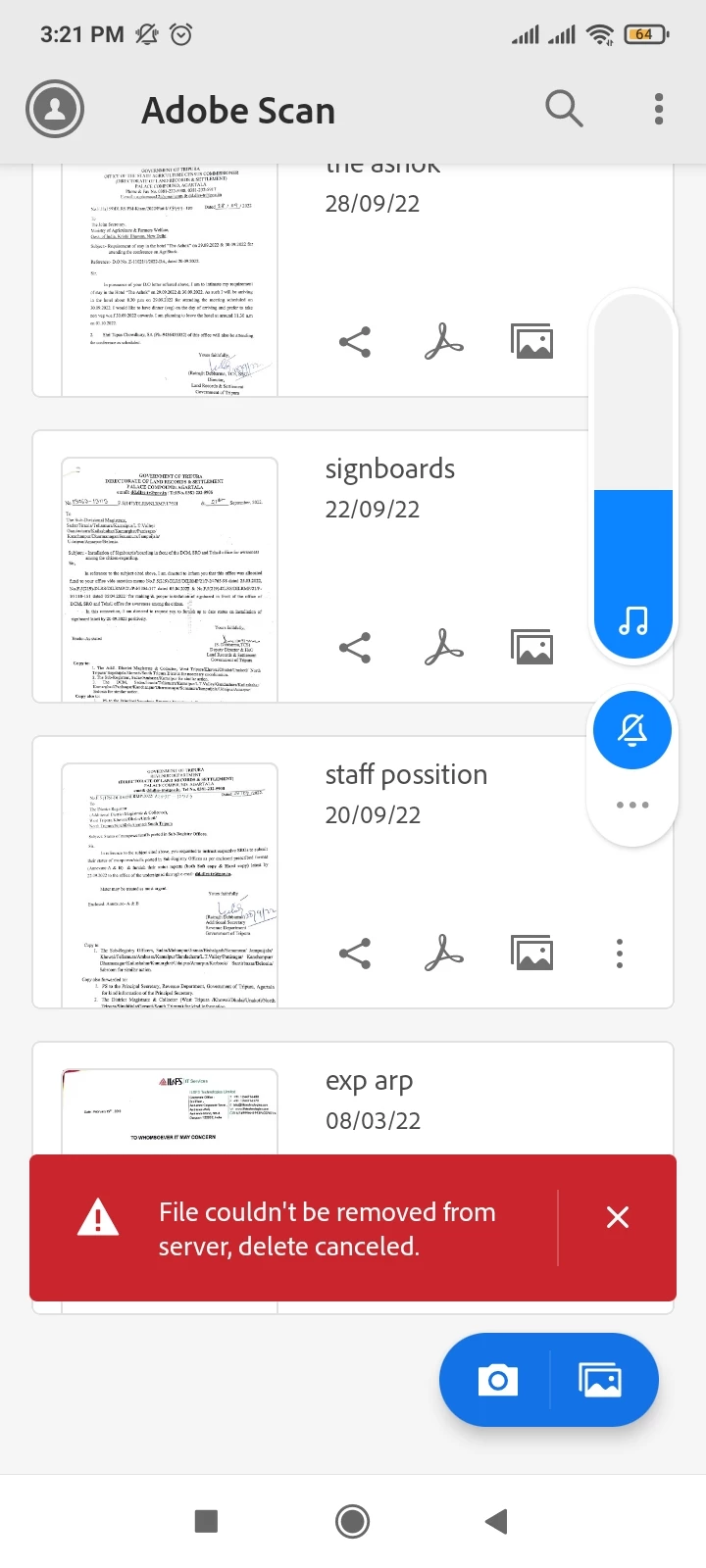The height and width of the screenshot is (1568, 706).
Task: Share the 28/09/22 scan
Action: point(355,342)
